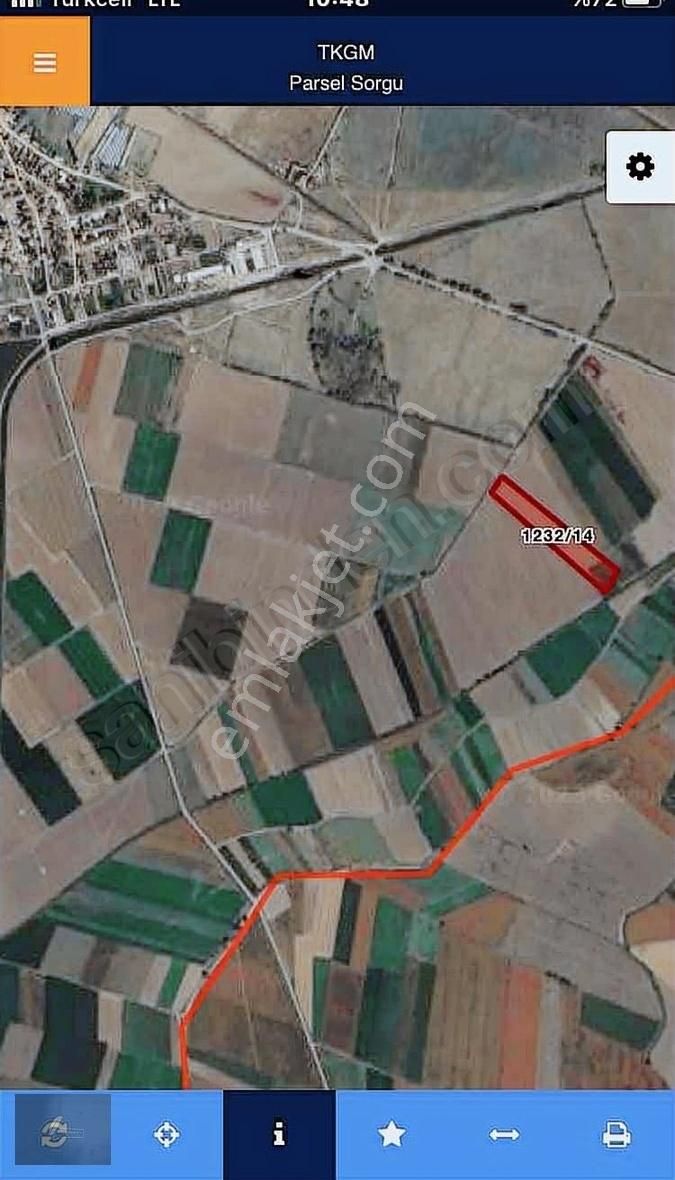Screen dimensions: 675x1180
Task: Open the map settings gear
Action: pos(640,167)
